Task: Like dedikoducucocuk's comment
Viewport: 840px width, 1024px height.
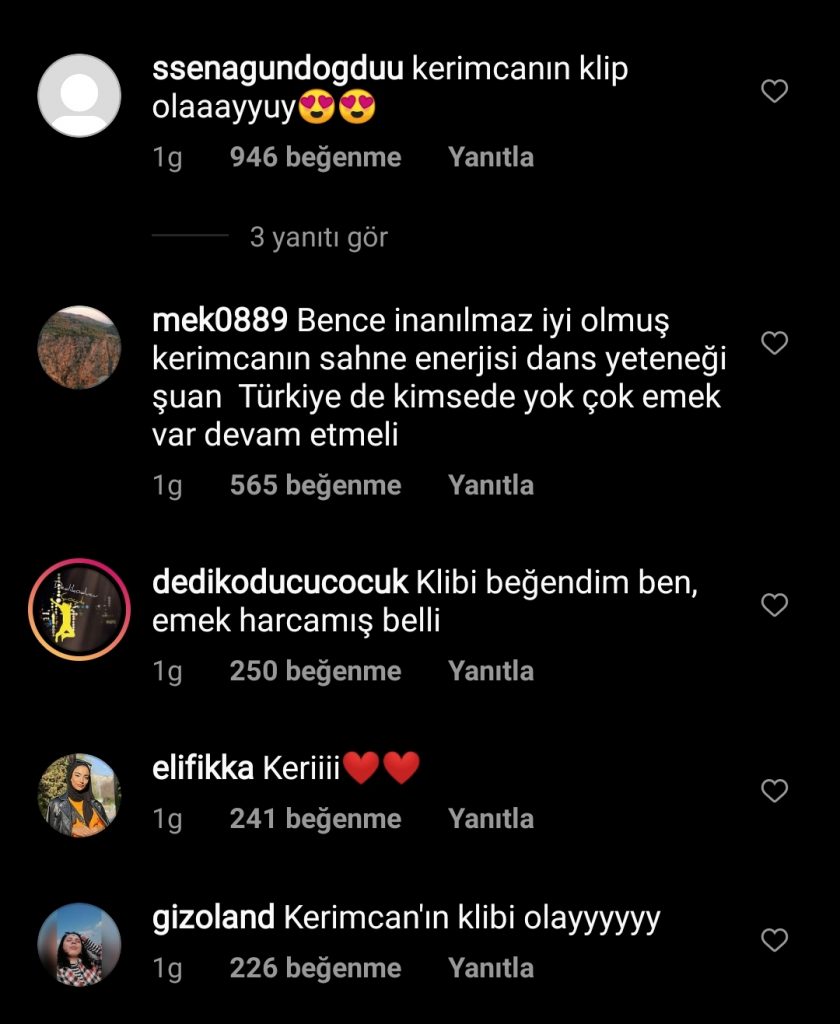Action: coord(775,605)
